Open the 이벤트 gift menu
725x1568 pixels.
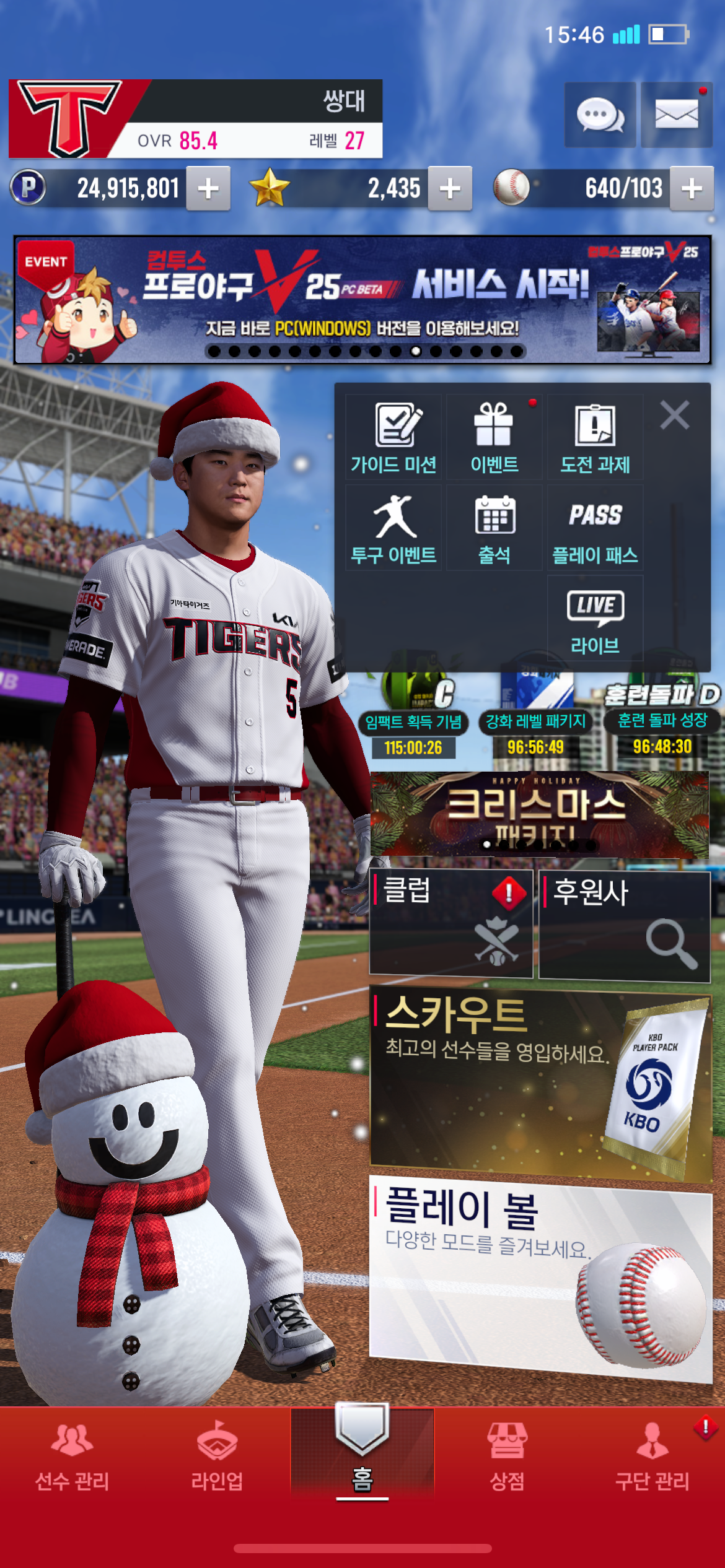coord(494,438)
